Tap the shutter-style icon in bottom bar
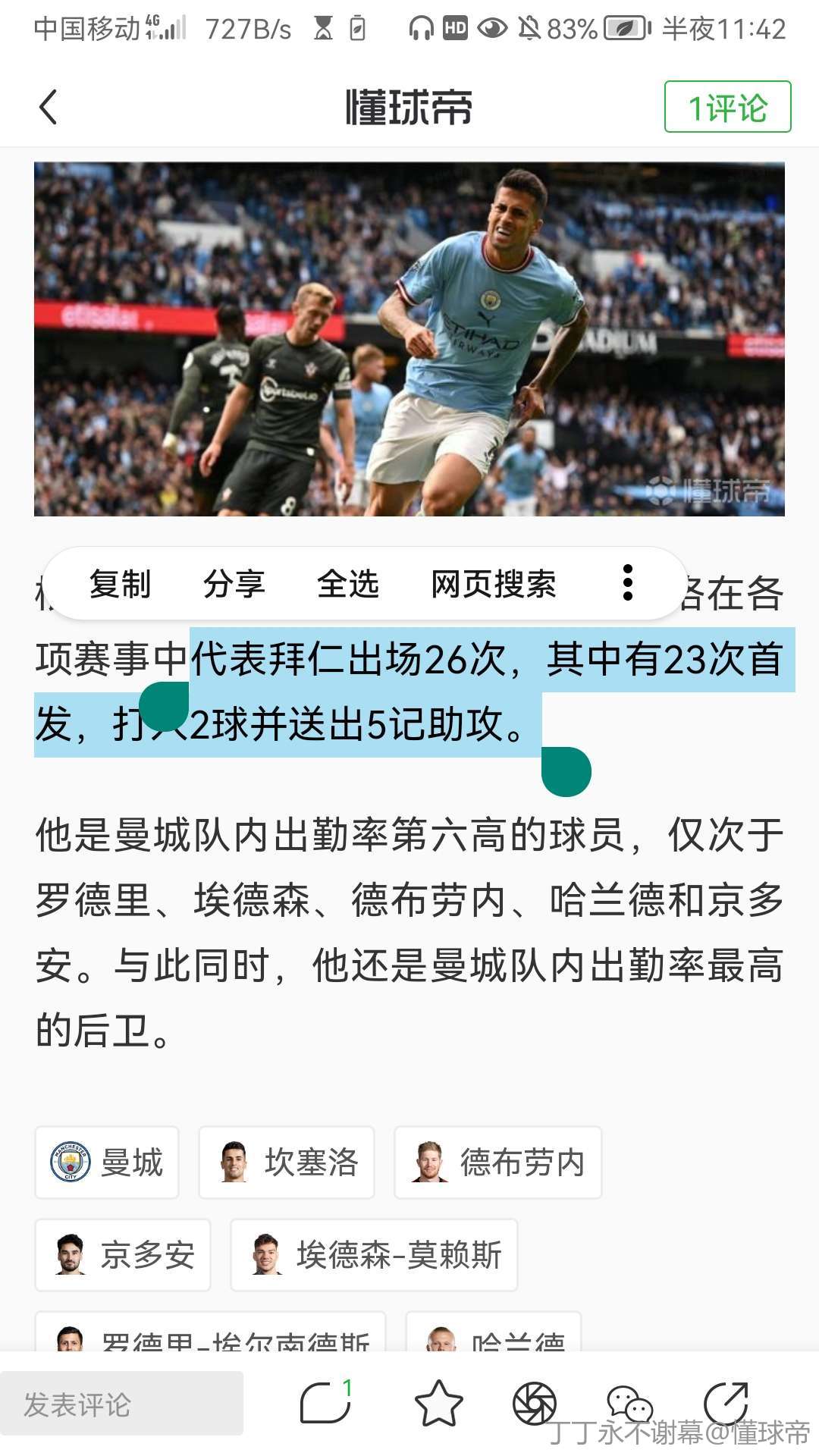Image resolution: width=819 pixels, height=1456 pixels. [x=534, y=1403]
